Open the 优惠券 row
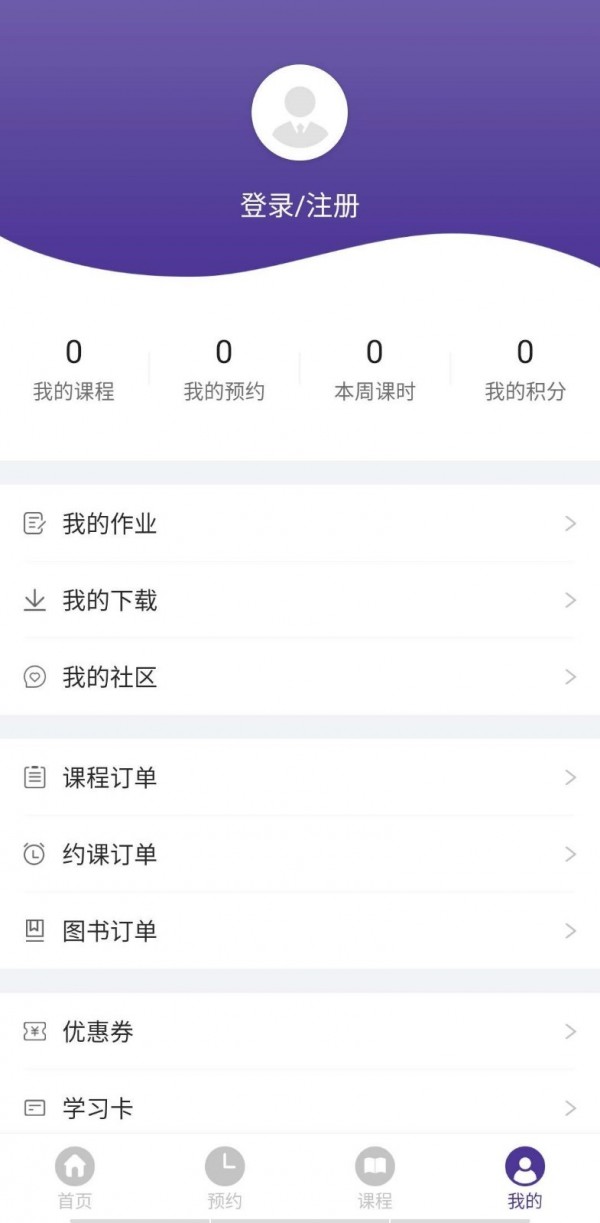Screen dimensions: 600x1223 click(x=299, y=1031)
